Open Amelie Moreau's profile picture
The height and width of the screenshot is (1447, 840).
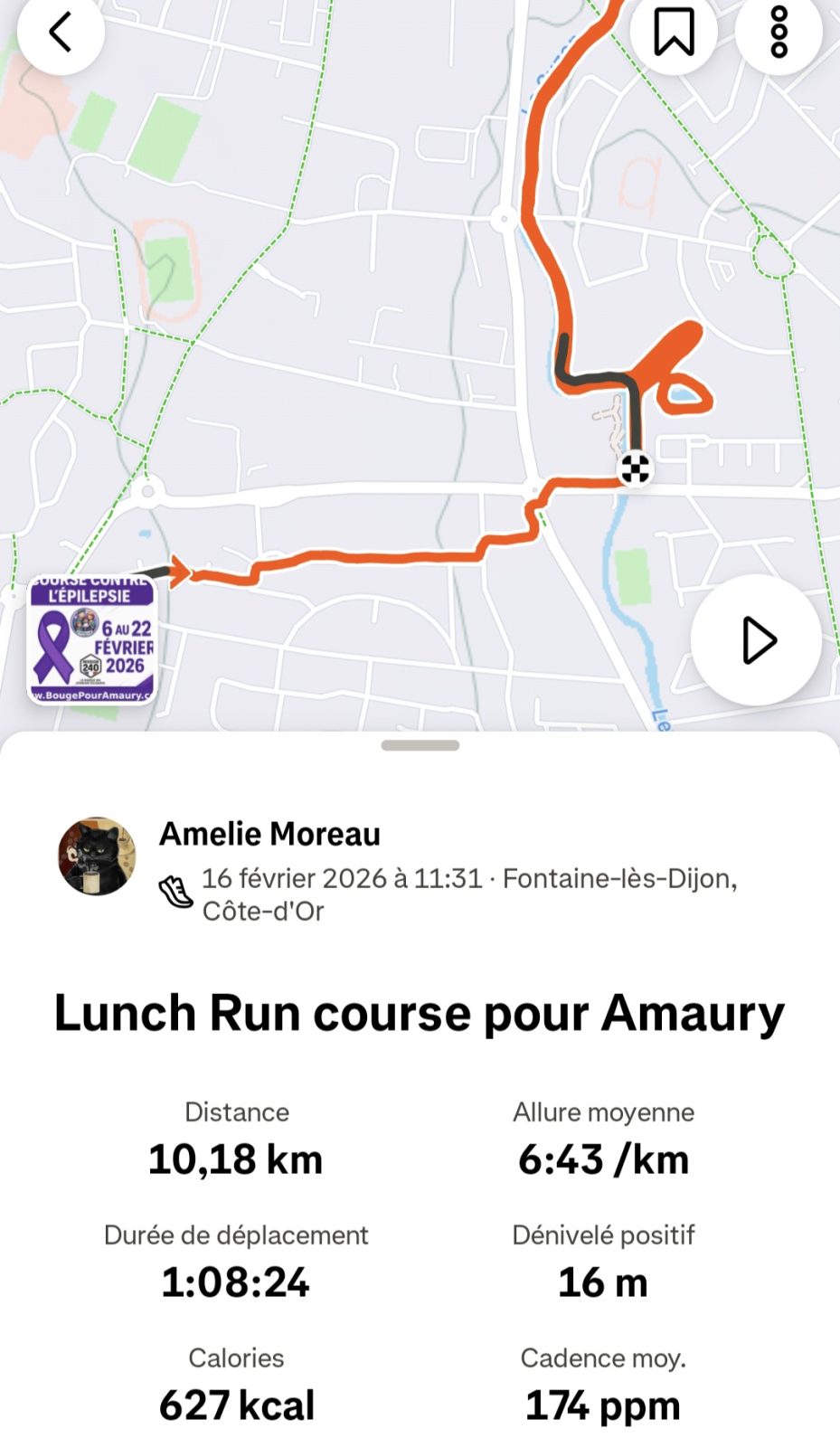pyautogui.click(x=97, y=856)
